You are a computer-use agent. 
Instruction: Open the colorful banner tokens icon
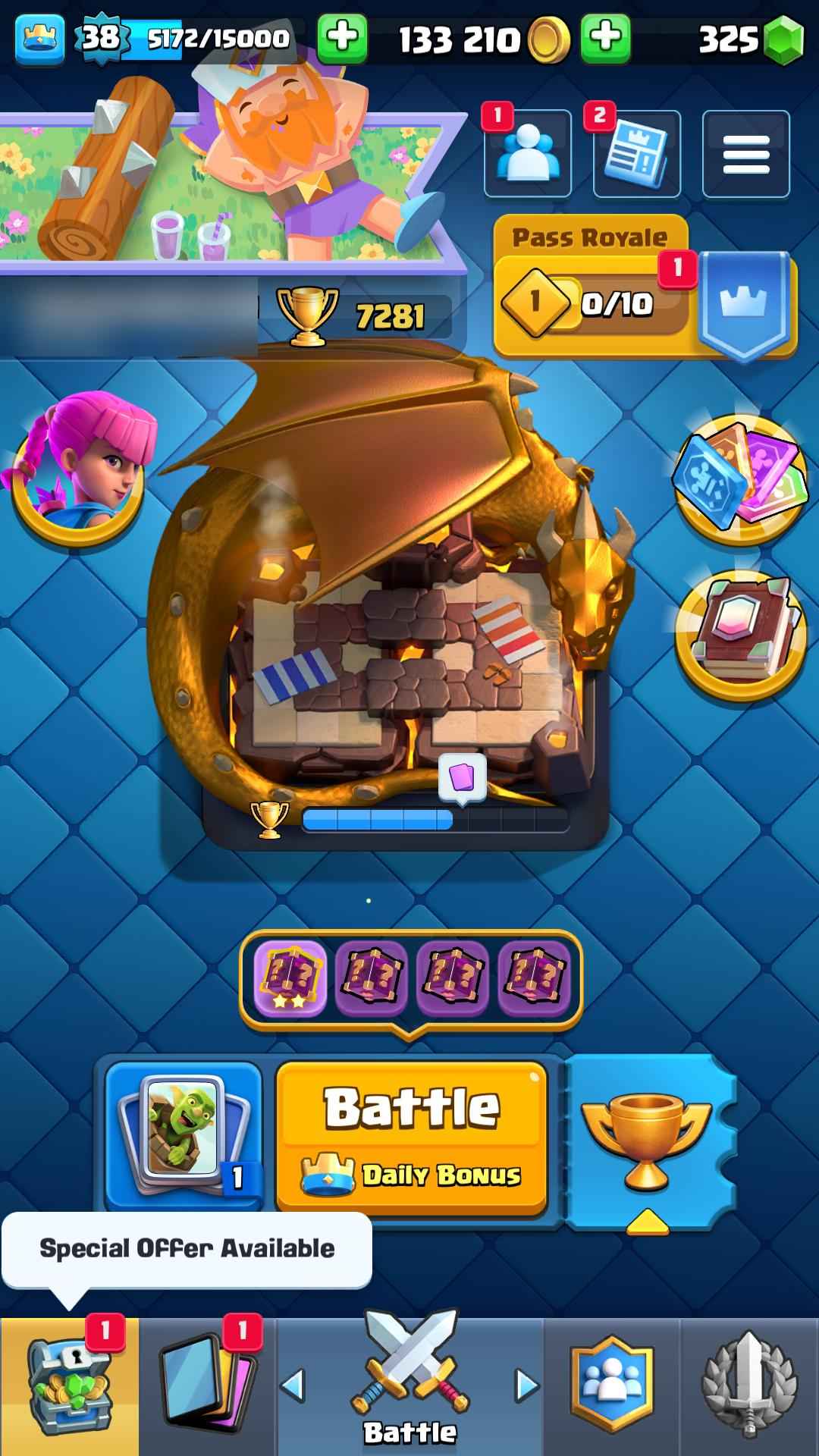click(x=739, y=478)
